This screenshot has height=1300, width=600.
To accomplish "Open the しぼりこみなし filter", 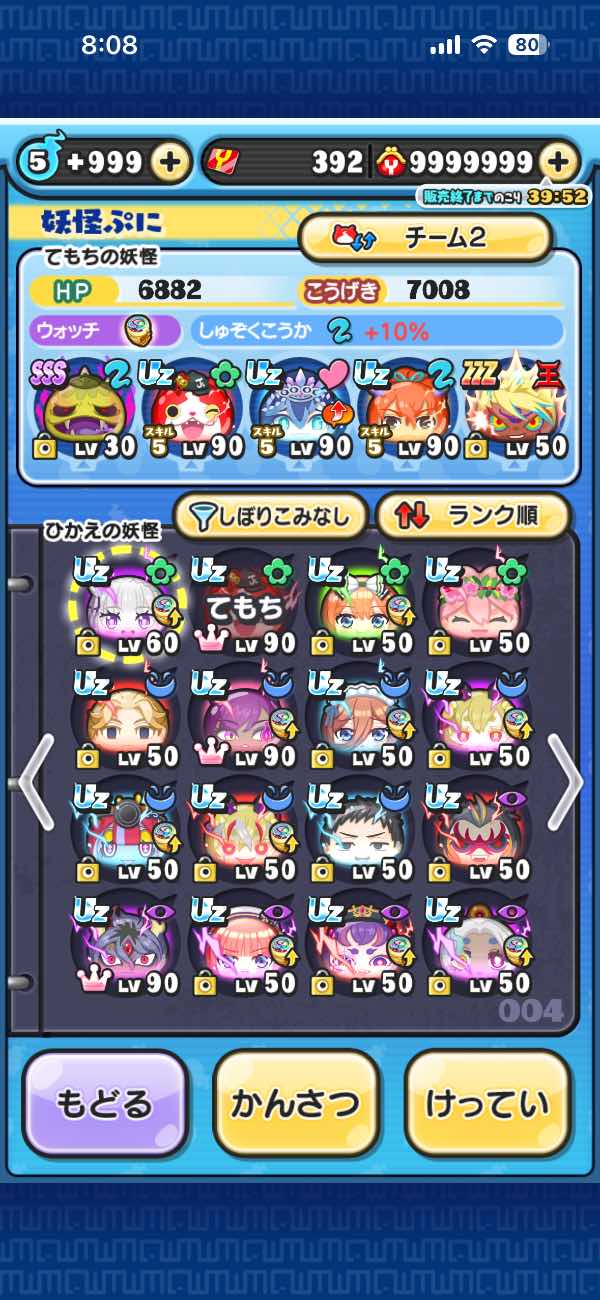I will click(x=270, y=516).
